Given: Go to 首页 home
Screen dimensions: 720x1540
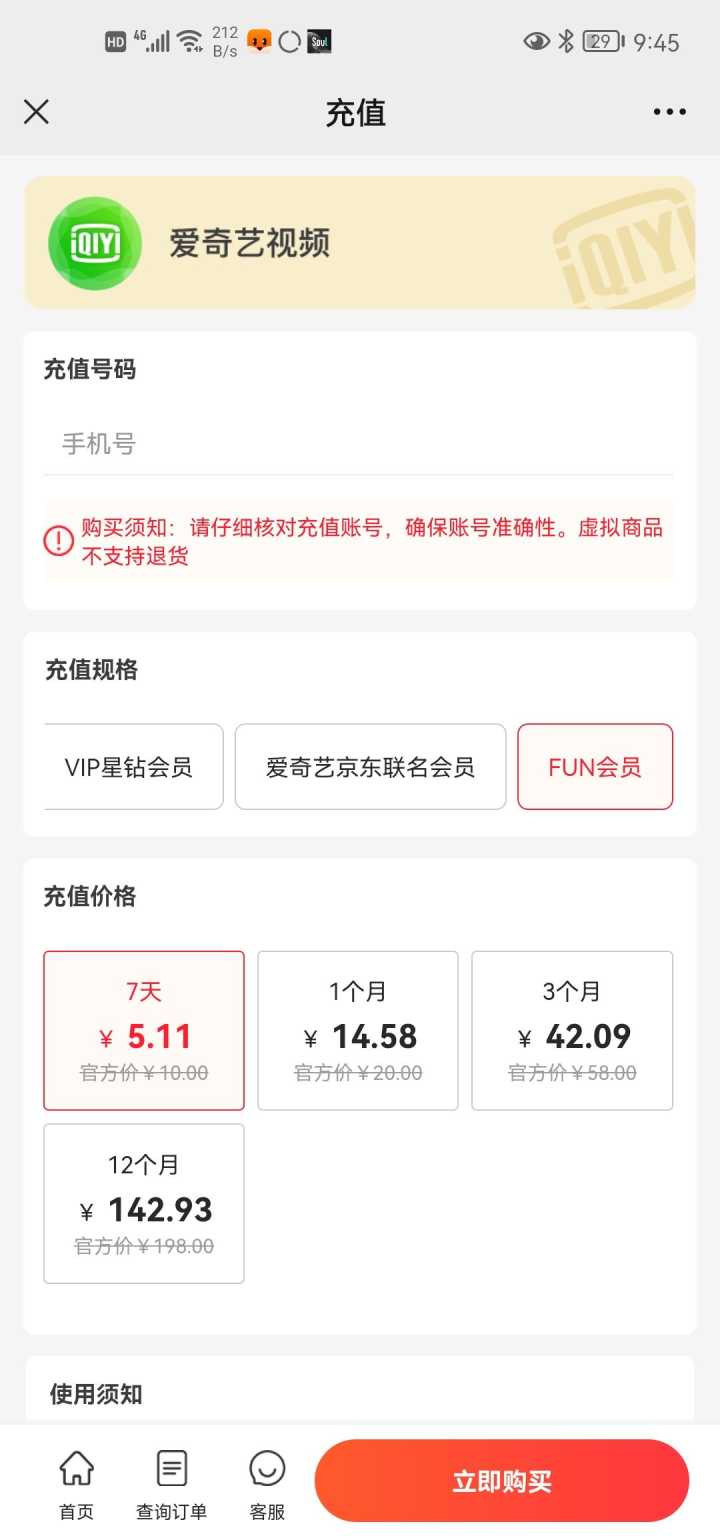Looking at the screenshot, I should [x=77, y=1484].
